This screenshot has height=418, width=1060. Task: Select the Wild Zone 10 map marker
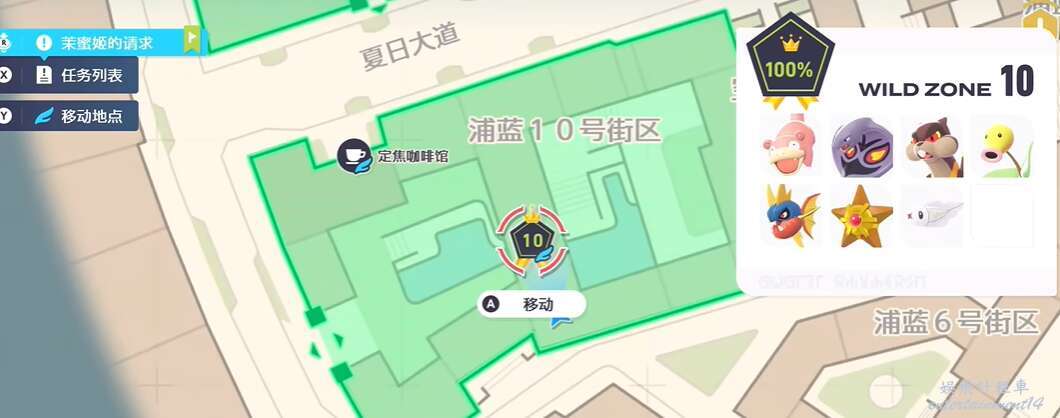[x=532, y=240]
